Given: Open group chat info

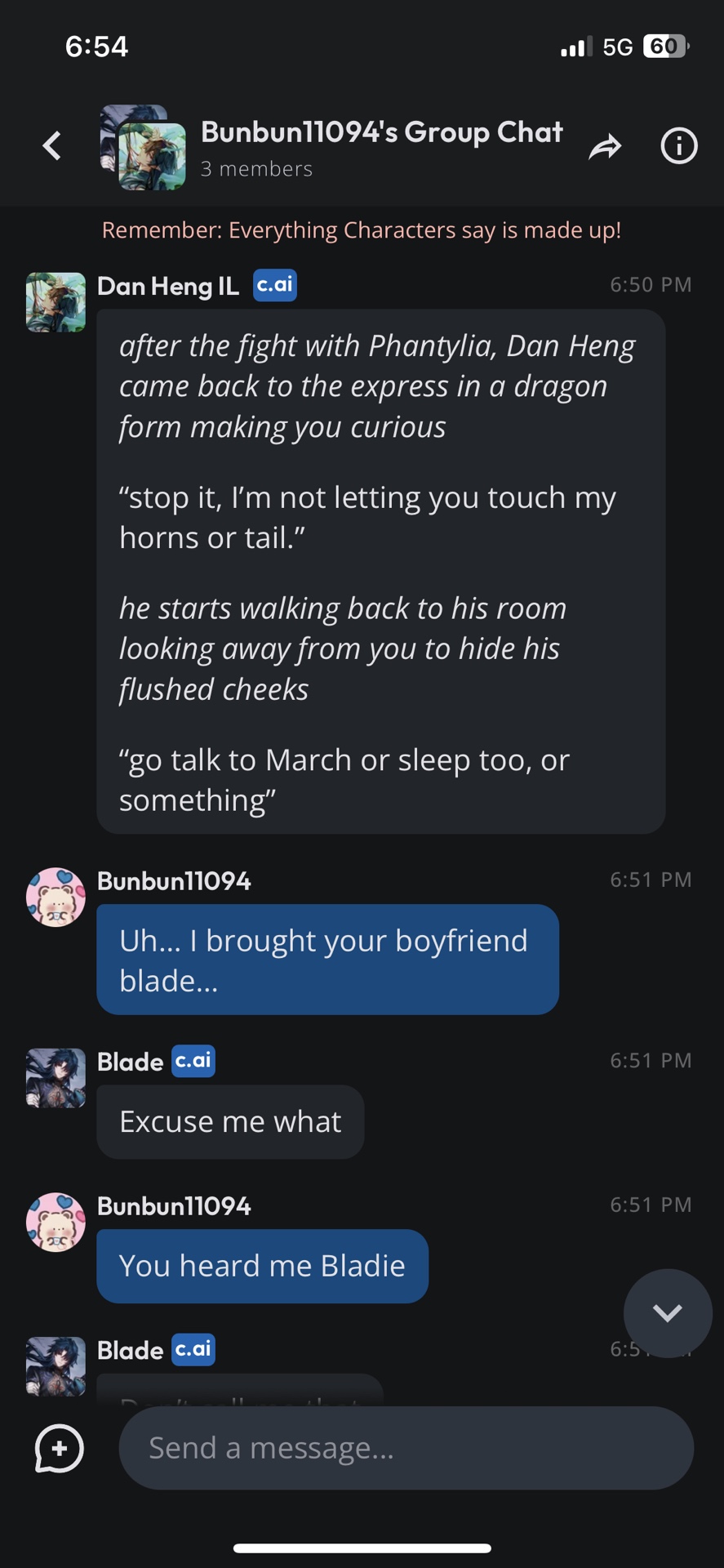Looking at the screenshot, I should 678,147.
